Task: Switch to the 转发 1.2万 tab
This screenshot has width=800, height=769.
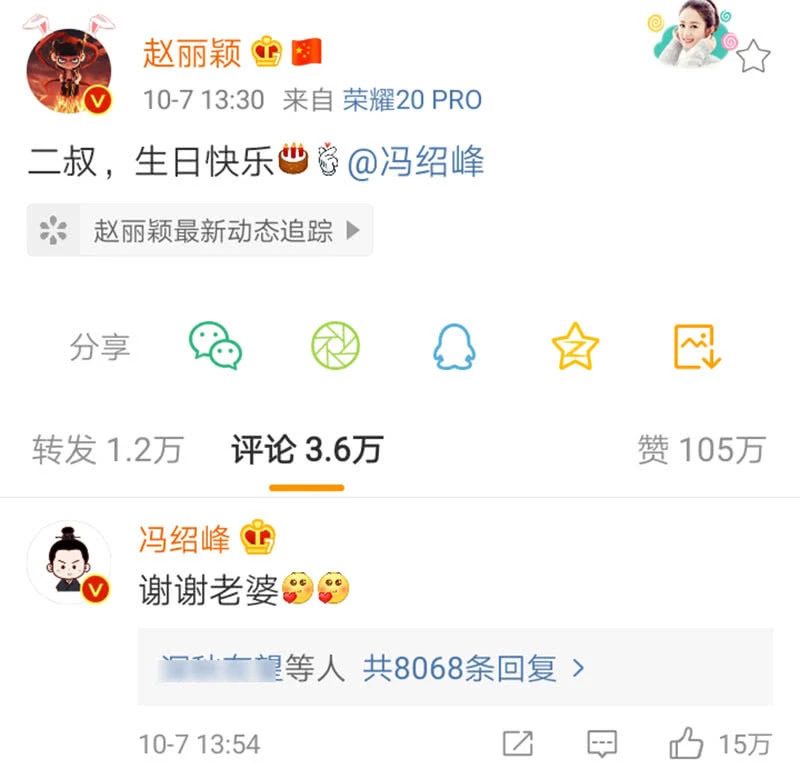Action: pyautogui.click(x=107, y=451)
